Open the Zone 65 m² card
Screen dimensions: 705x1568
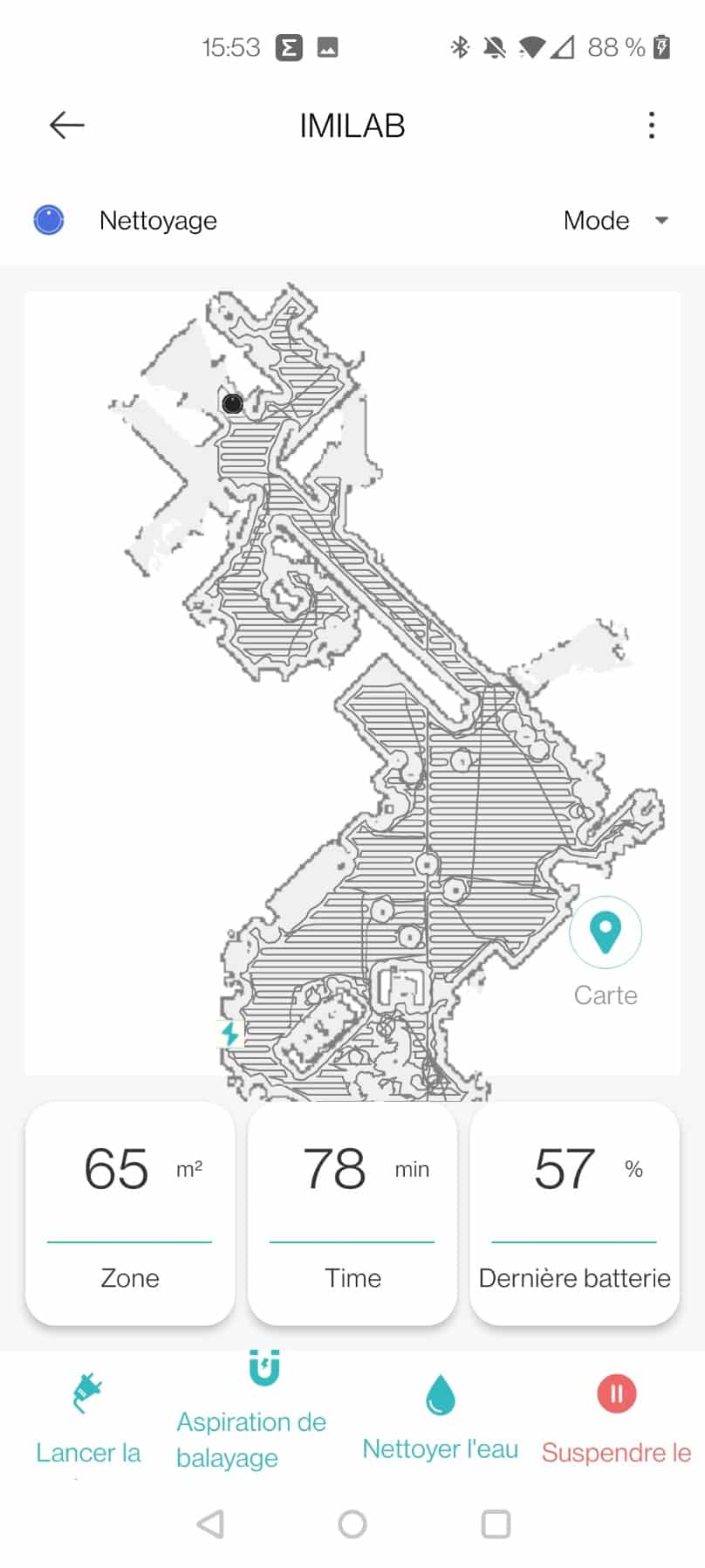130,1214
